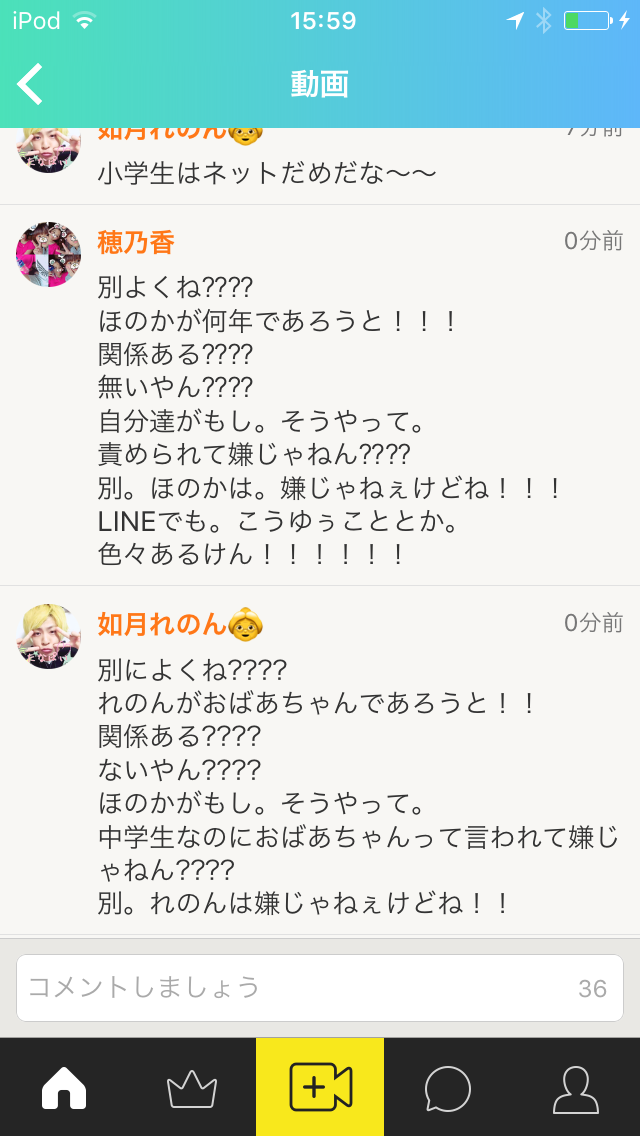Go to the profile tab
Image resolution: width=640 pixels, height=1136 pixels.
tap(575, 1088)
